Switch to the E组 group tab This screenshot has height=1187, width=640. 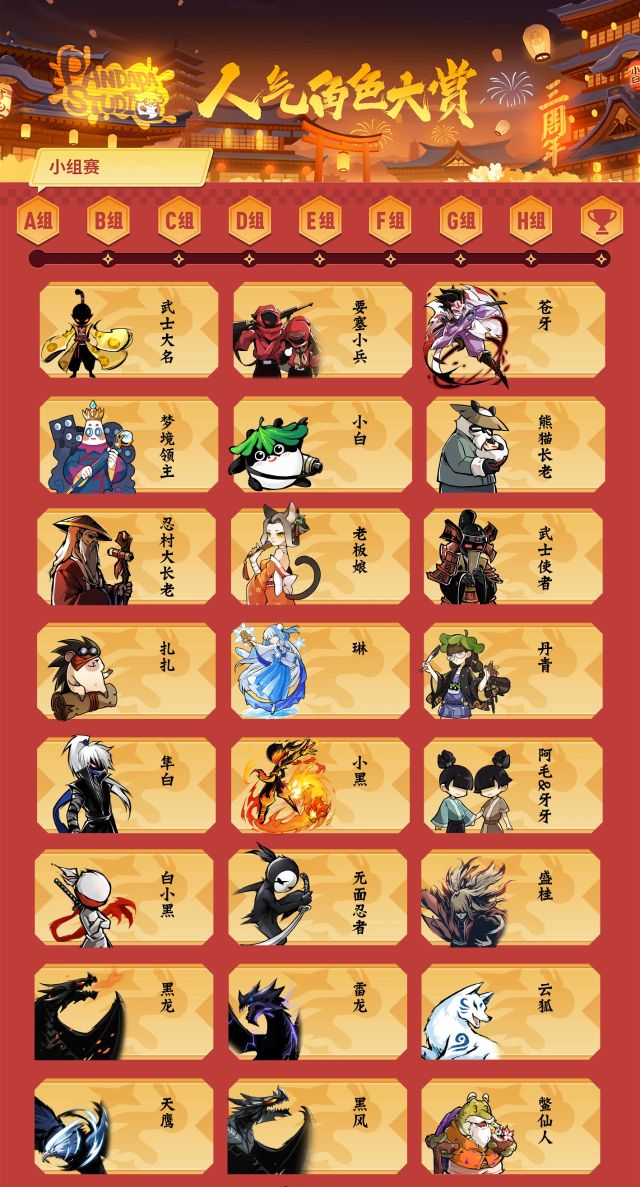click(320, 221)
